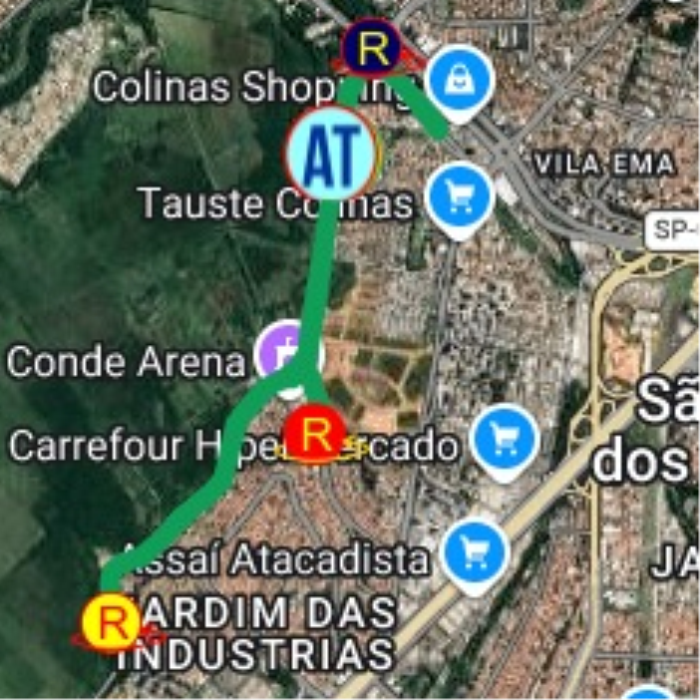Tap the AT marker on the route
The image size is (700, 700).
[x=331, y=153]
